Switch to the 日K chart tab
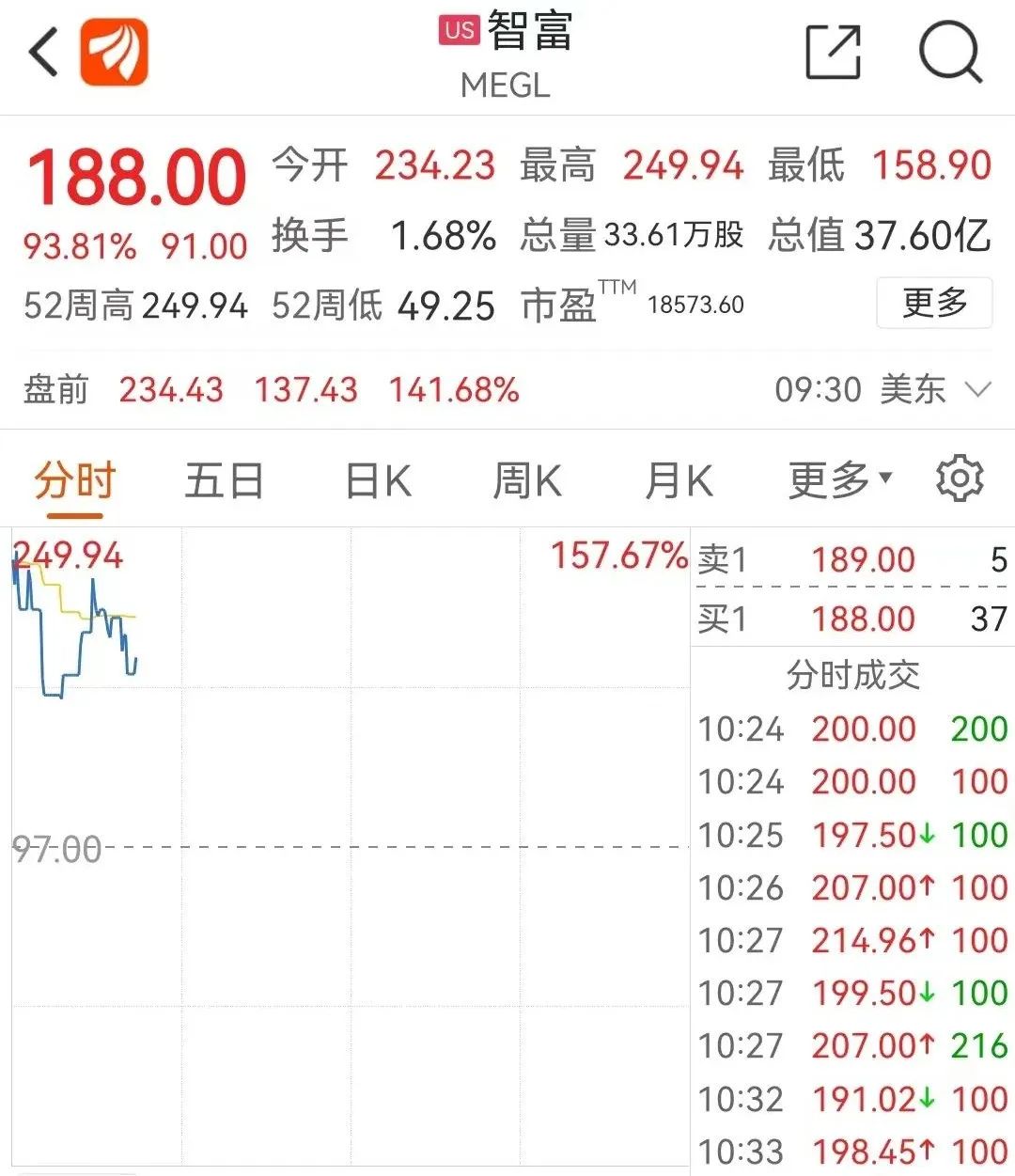Screen dimensions: 1015x1176 point(378,482)
